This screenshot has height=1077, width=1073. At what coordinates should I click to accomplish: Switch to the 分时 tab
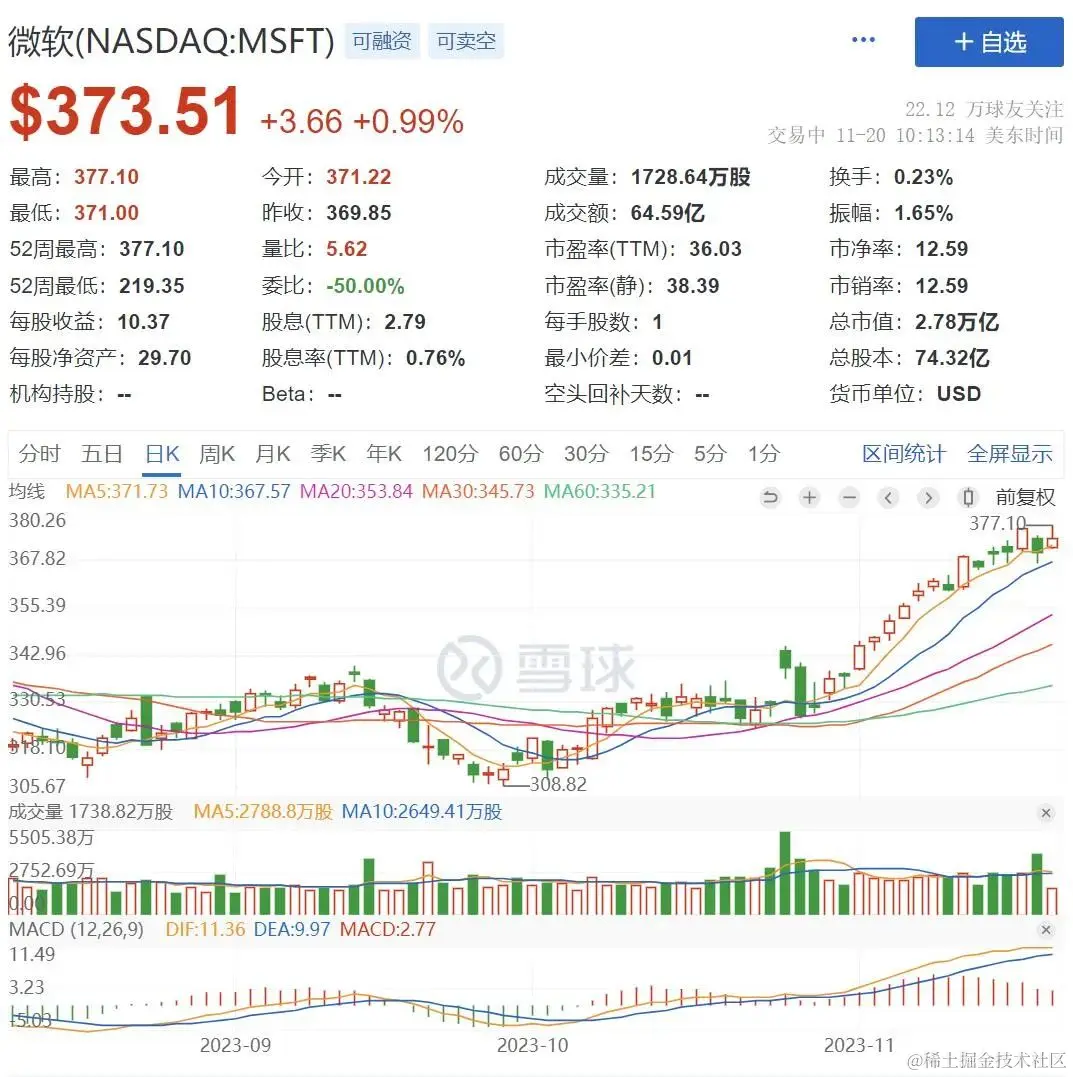38,453
